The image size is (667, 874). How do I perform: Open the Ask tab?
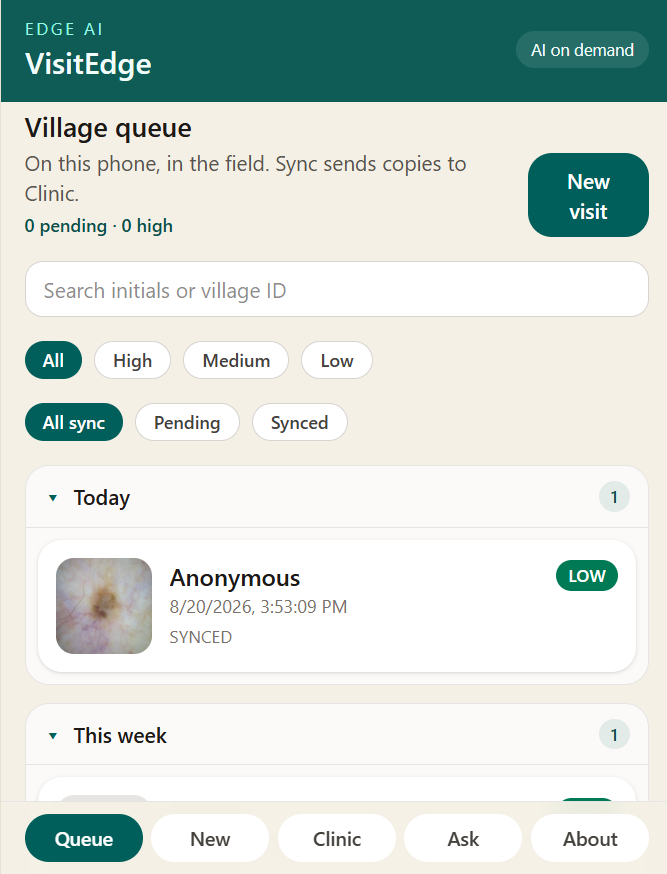(x=463, y=838)
